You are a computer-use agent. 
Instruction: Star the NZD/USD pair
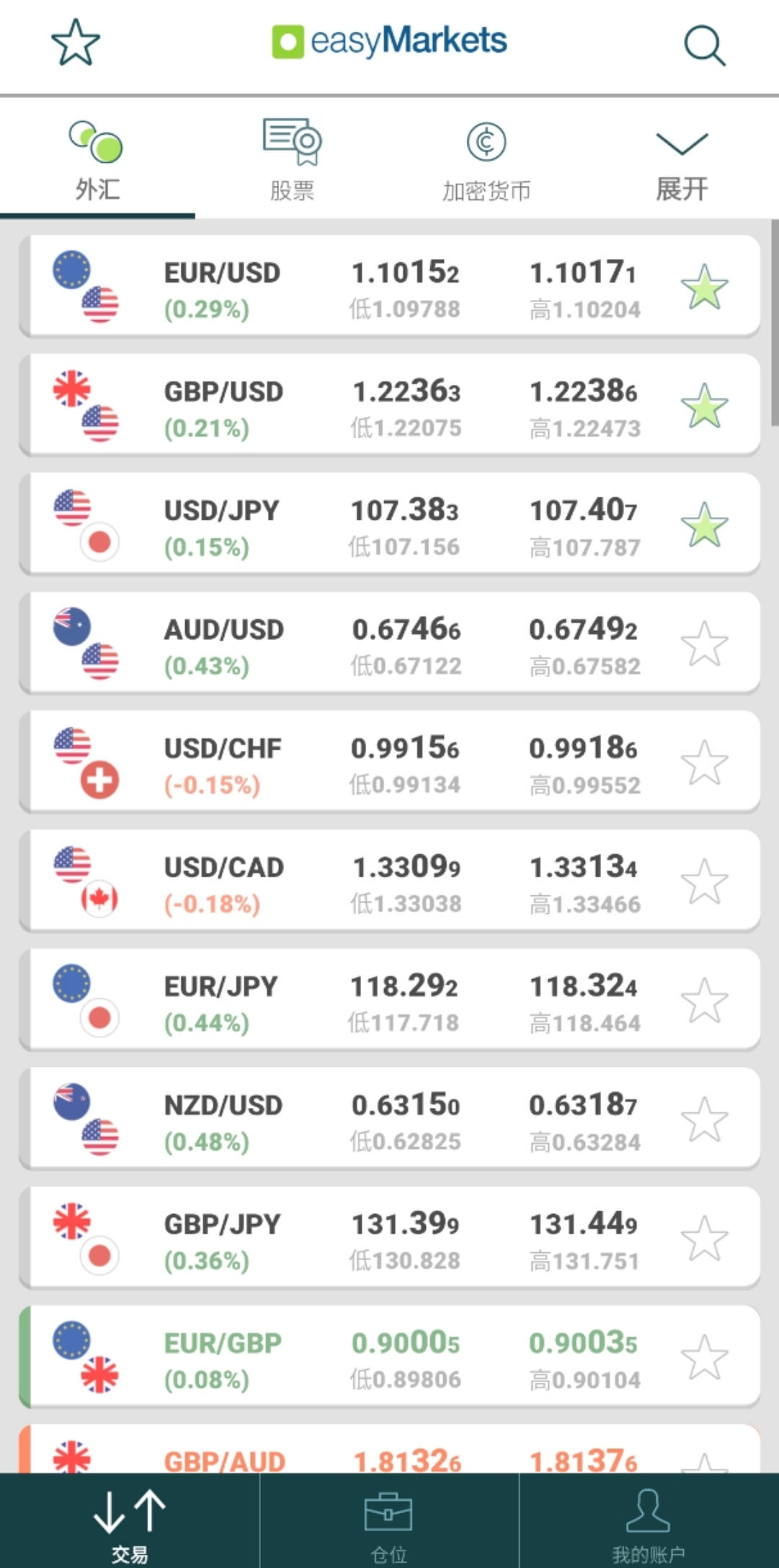704,1119
